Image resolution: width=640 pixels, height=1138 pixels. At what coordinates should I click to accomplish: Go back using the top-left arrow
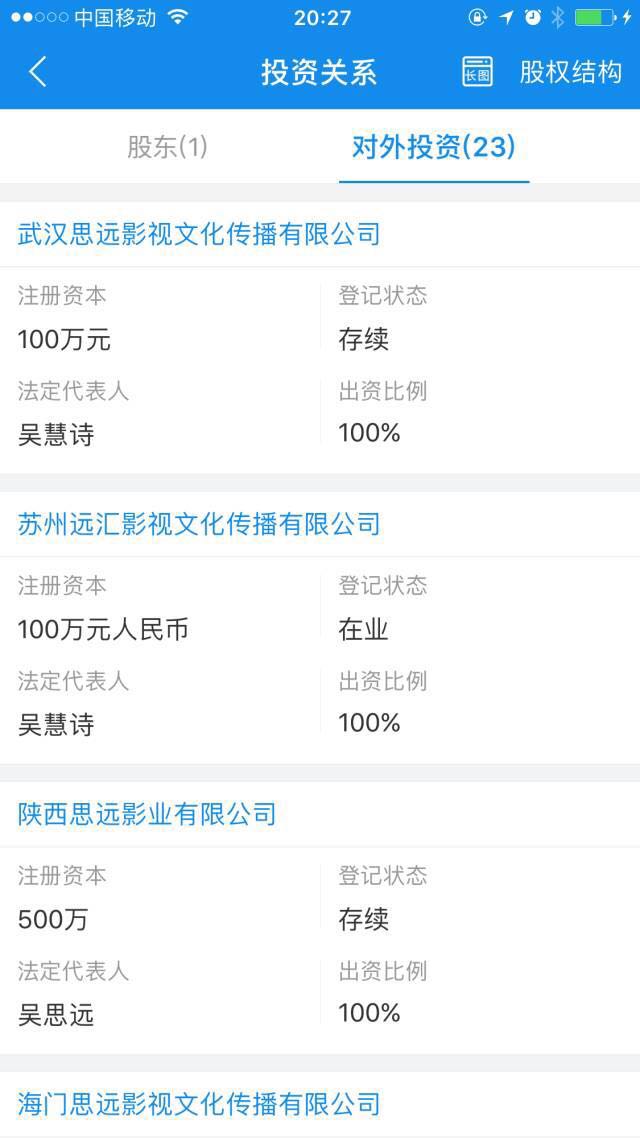[x=38, y=72]
